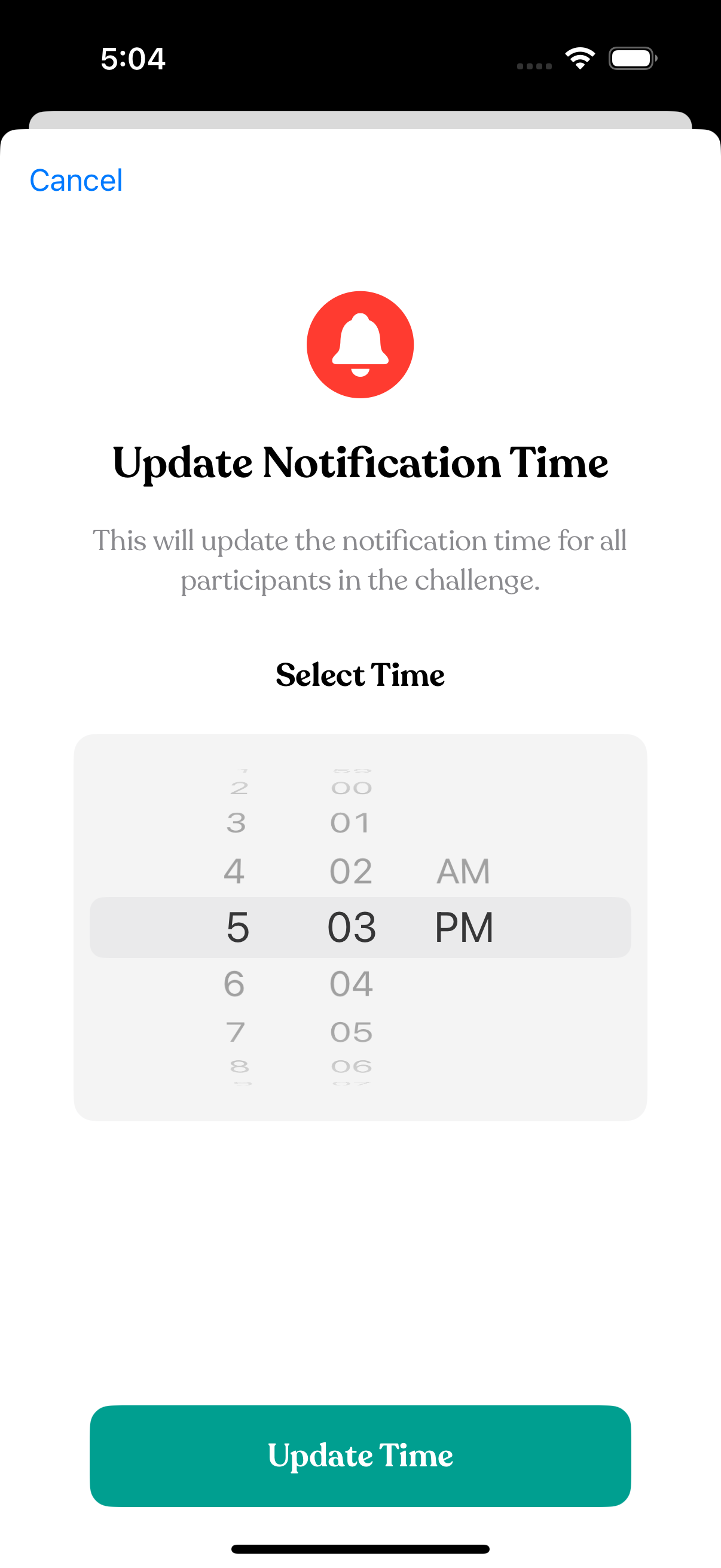Image resolution: width=721 pixels, height=1568 pixels.
Task: Select hour 6 in the picker
Action: (234, 984)
